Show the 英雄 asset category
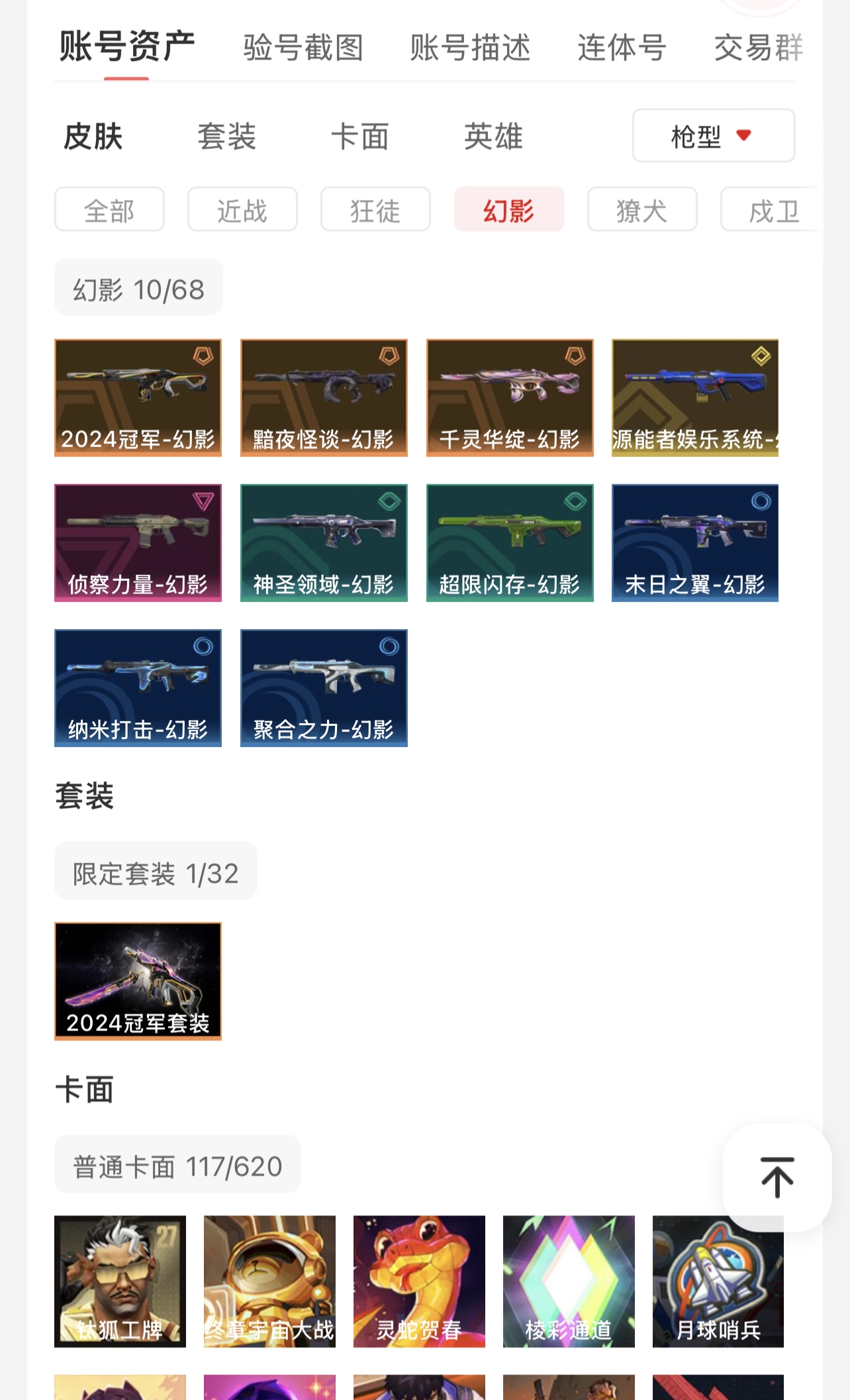 [x=493, y=136]
